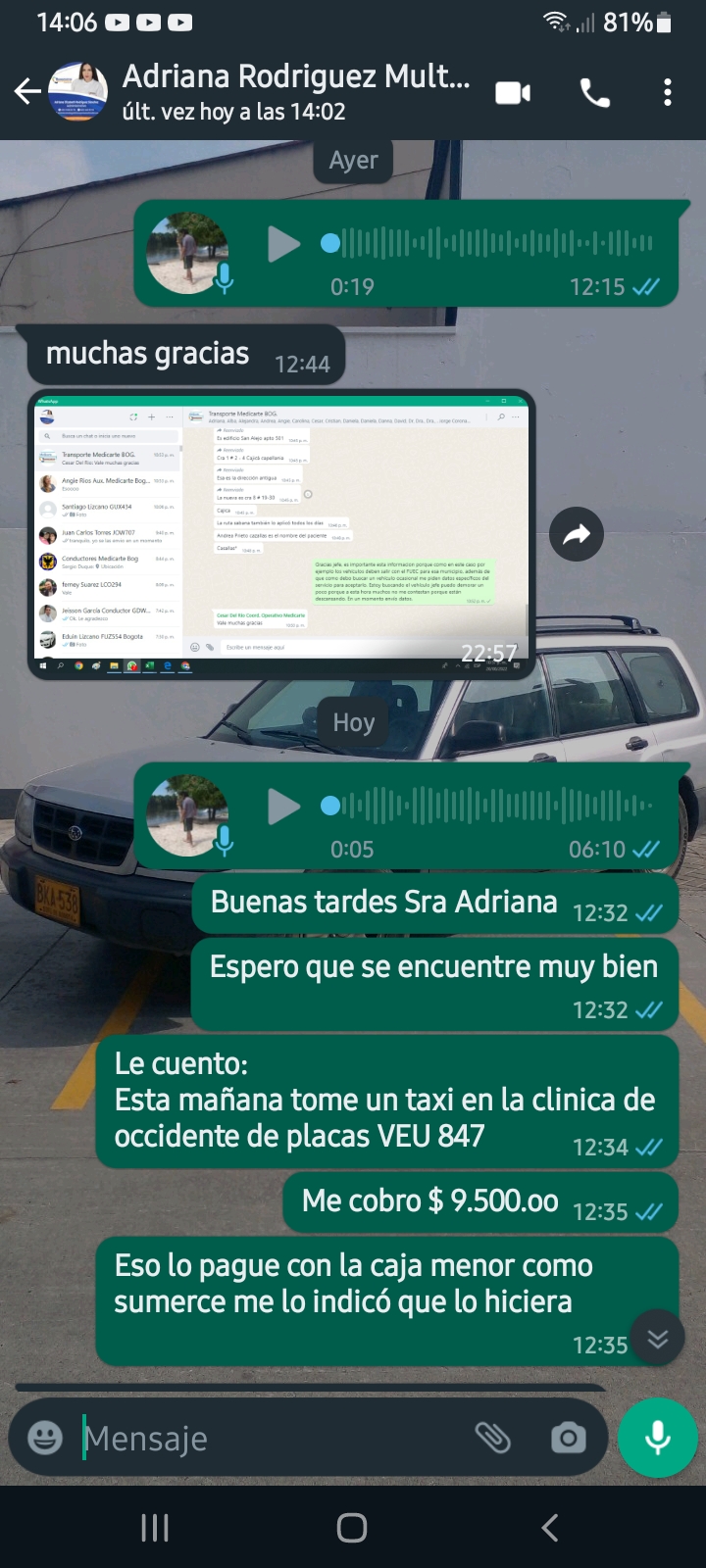Viewport: 706px width, 1568px height.
Task: Play the 0:05 voice message
Action: pyautogui.click(x=284, y=807)
